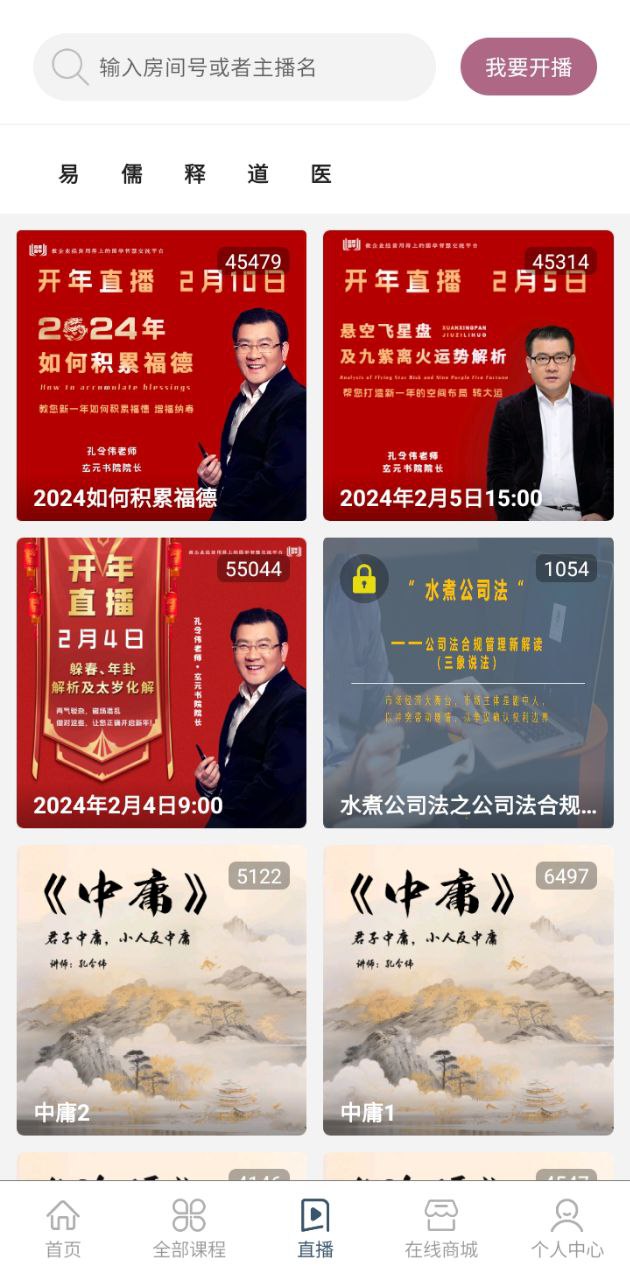The width and height of the screenshot is (630, 1280).
Task: Open the 中庸2 course card
Action: 161,989
